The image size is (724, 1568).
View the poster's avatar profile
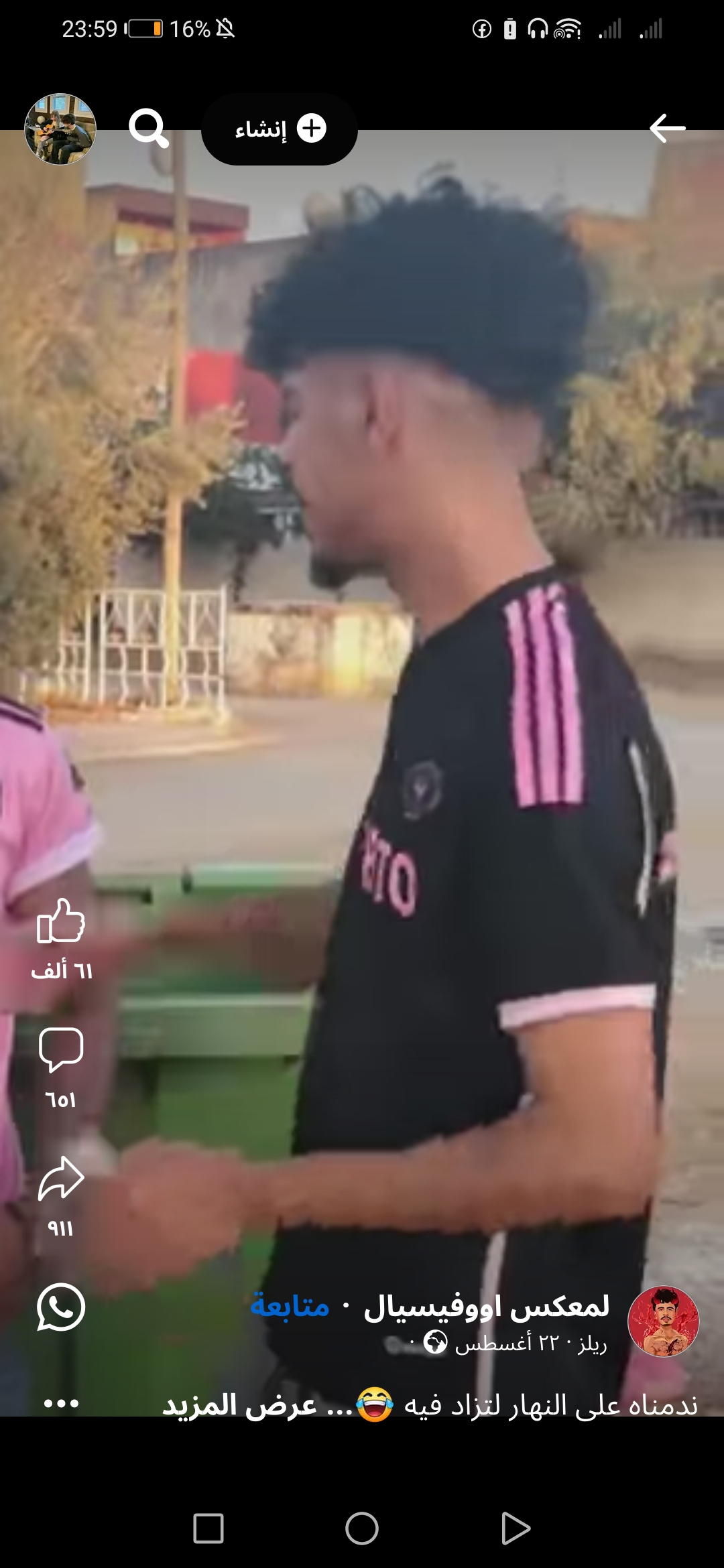663,1321
